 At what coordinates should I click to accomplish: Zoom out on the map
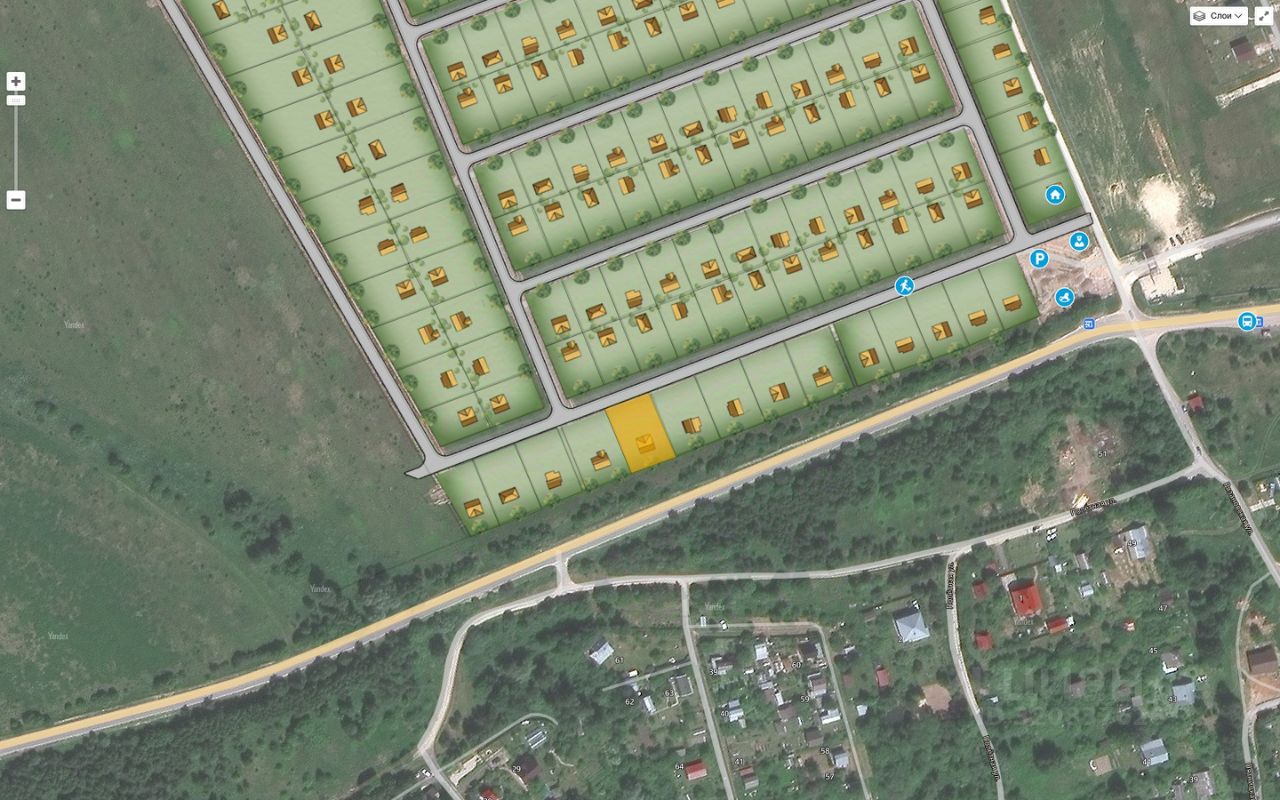16,200
